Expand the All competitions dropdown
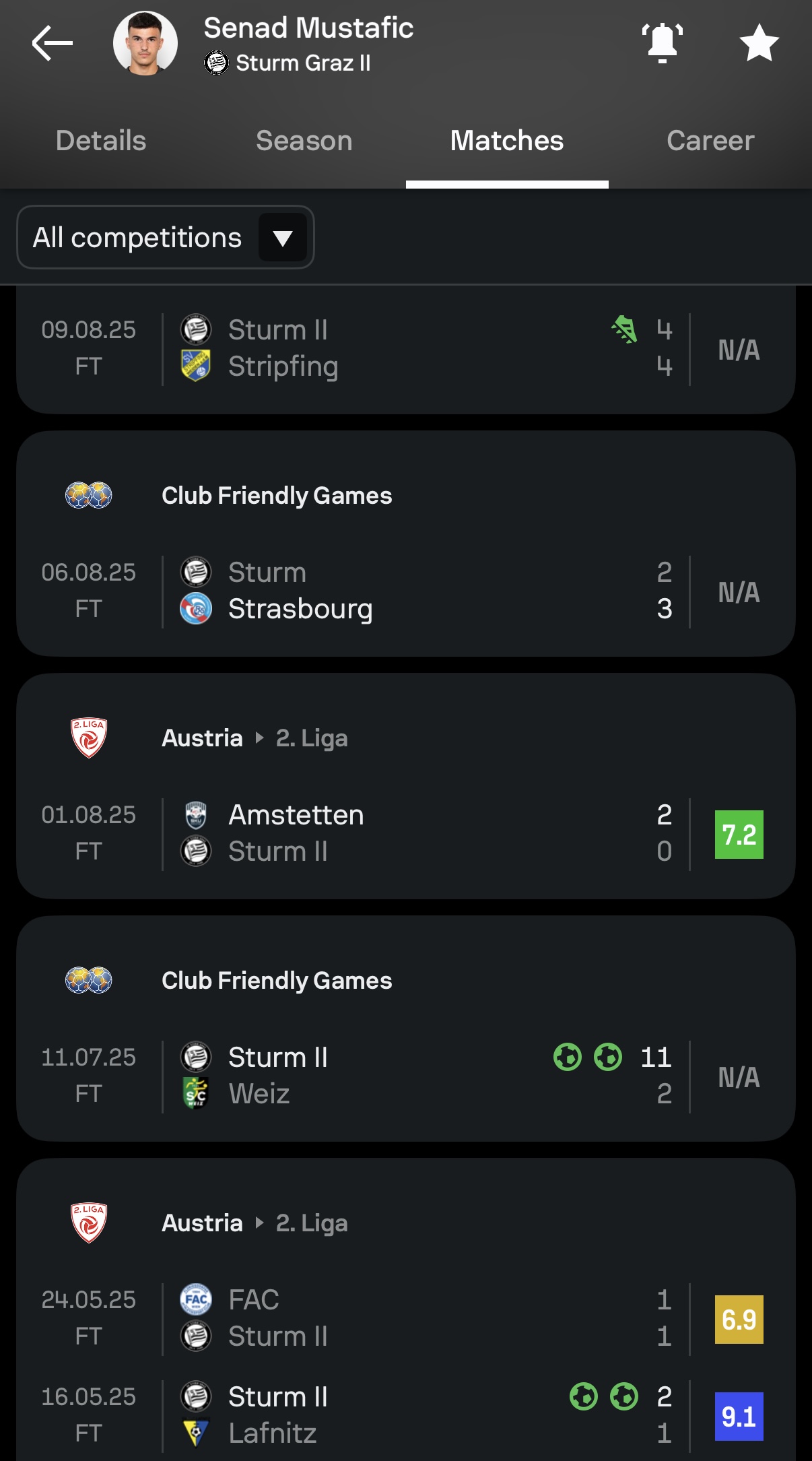Image resolution: width=812 pixels, height=1461 pixels. 166,237
